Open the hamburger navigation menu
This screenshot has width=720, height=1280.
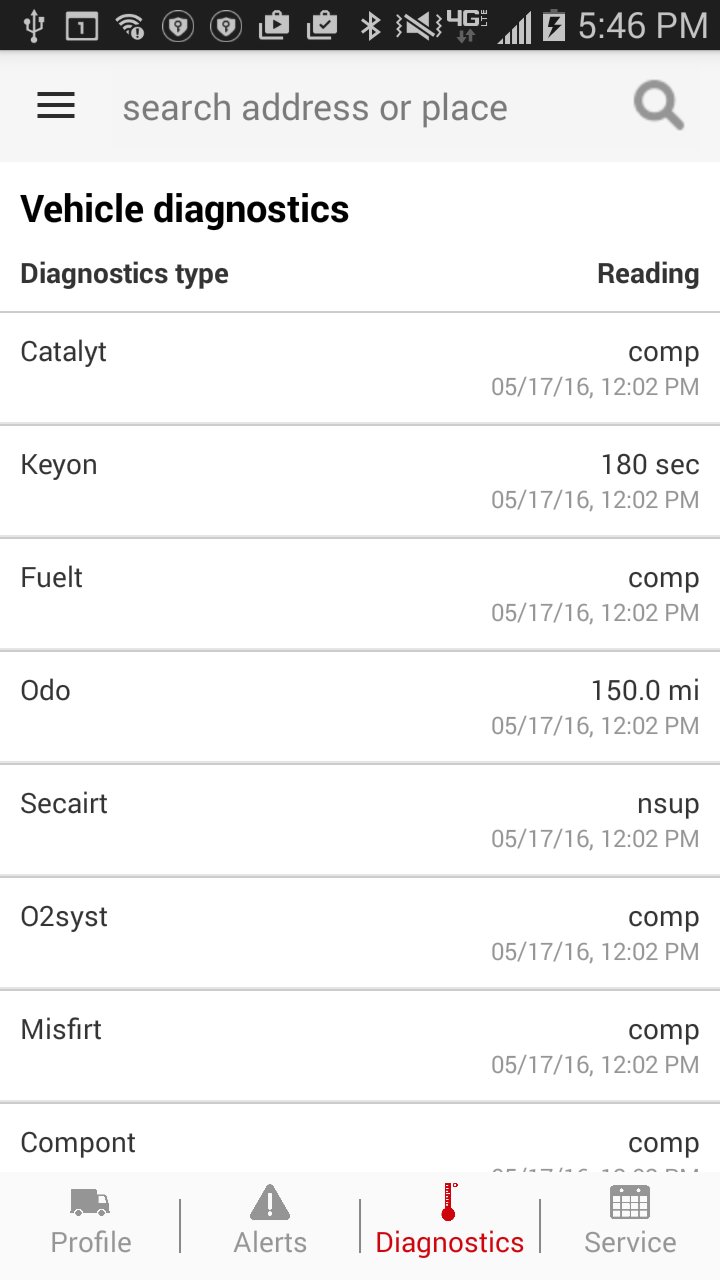tap(55, 104)
